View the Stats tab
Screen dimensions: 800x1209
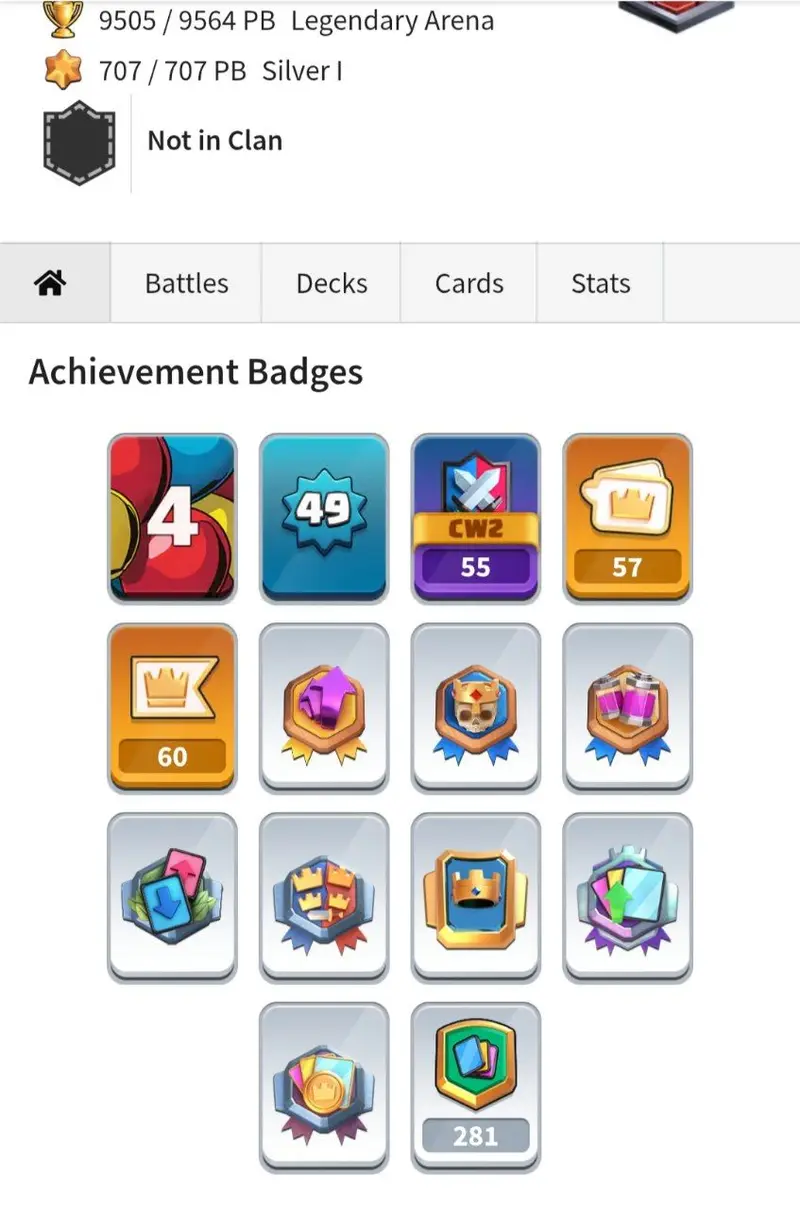[x=600, y=283]
